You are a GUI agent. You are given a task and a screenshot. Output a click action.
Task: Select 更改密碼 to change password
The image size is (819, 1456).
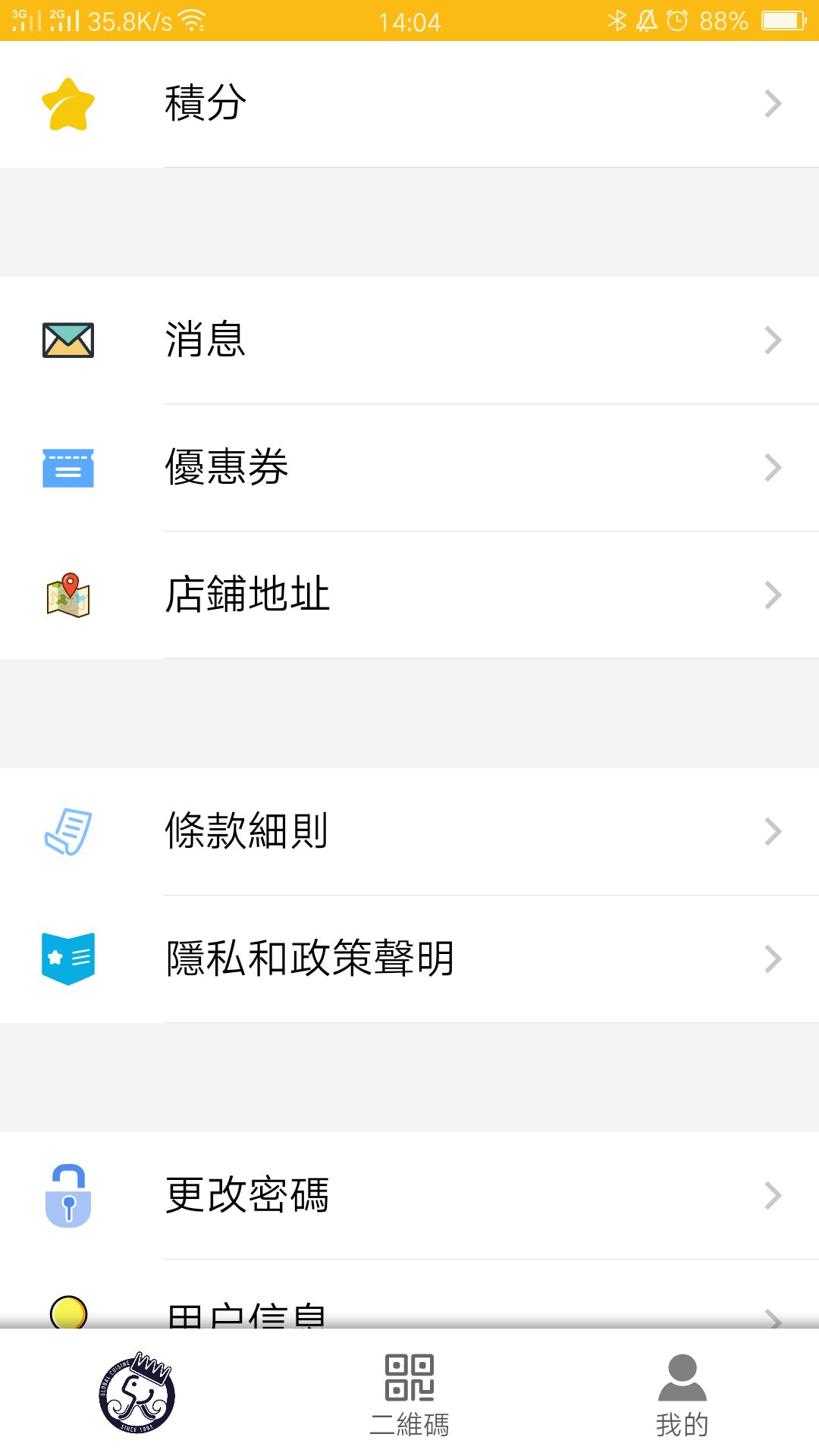point(409,1195)
